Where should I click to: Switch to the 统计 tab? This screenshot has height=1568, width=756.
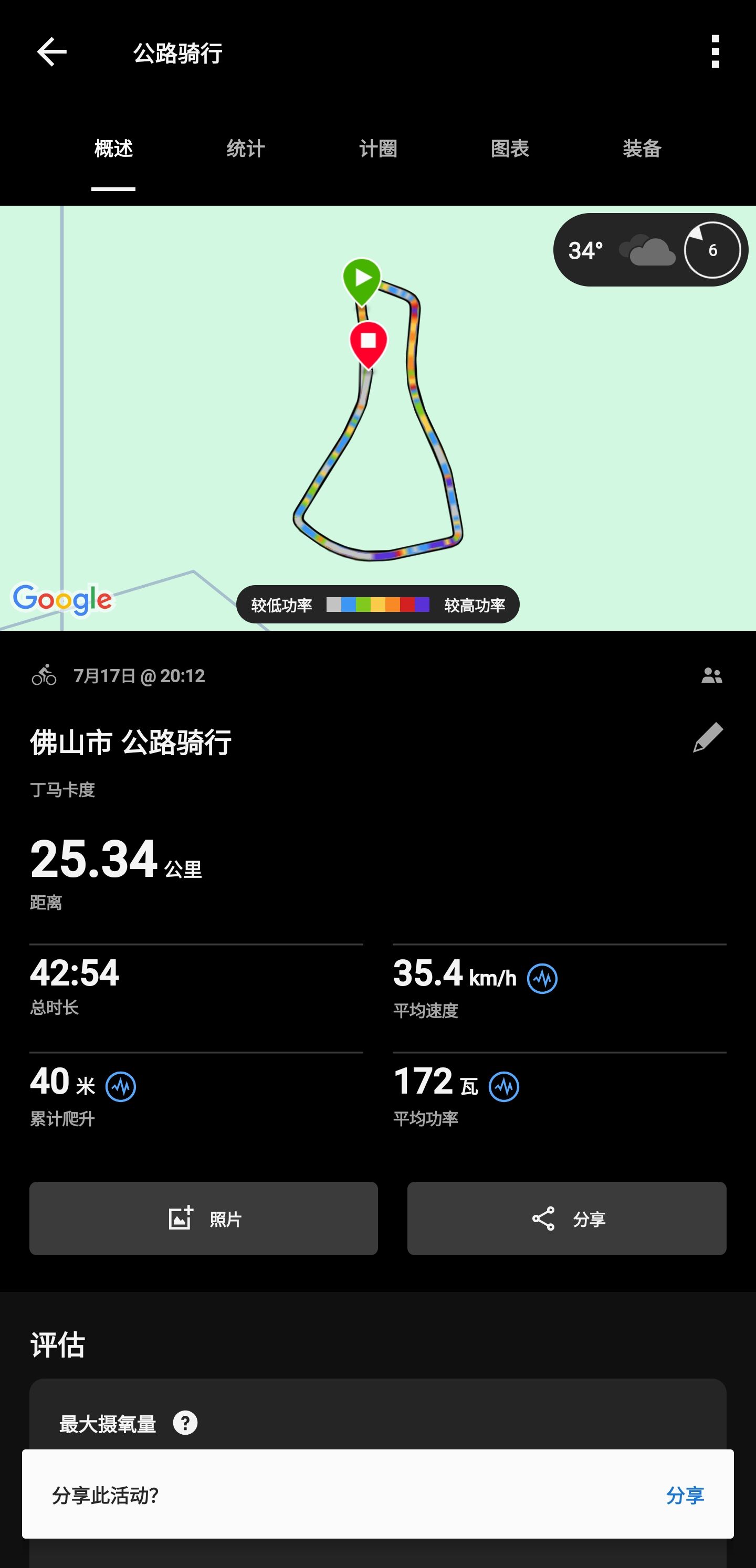coord(246,149)
